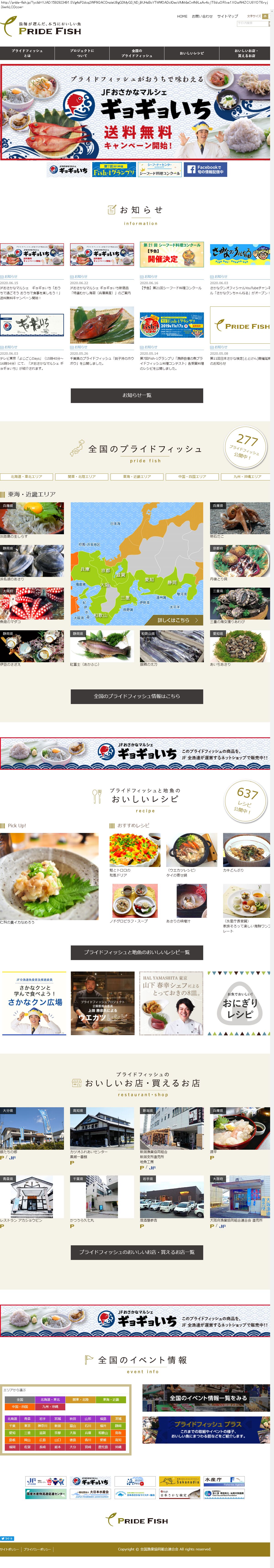Tap お知らせ一覧 button
The height and width of the screenshot is (1568, 274).
tap(136, 395)
